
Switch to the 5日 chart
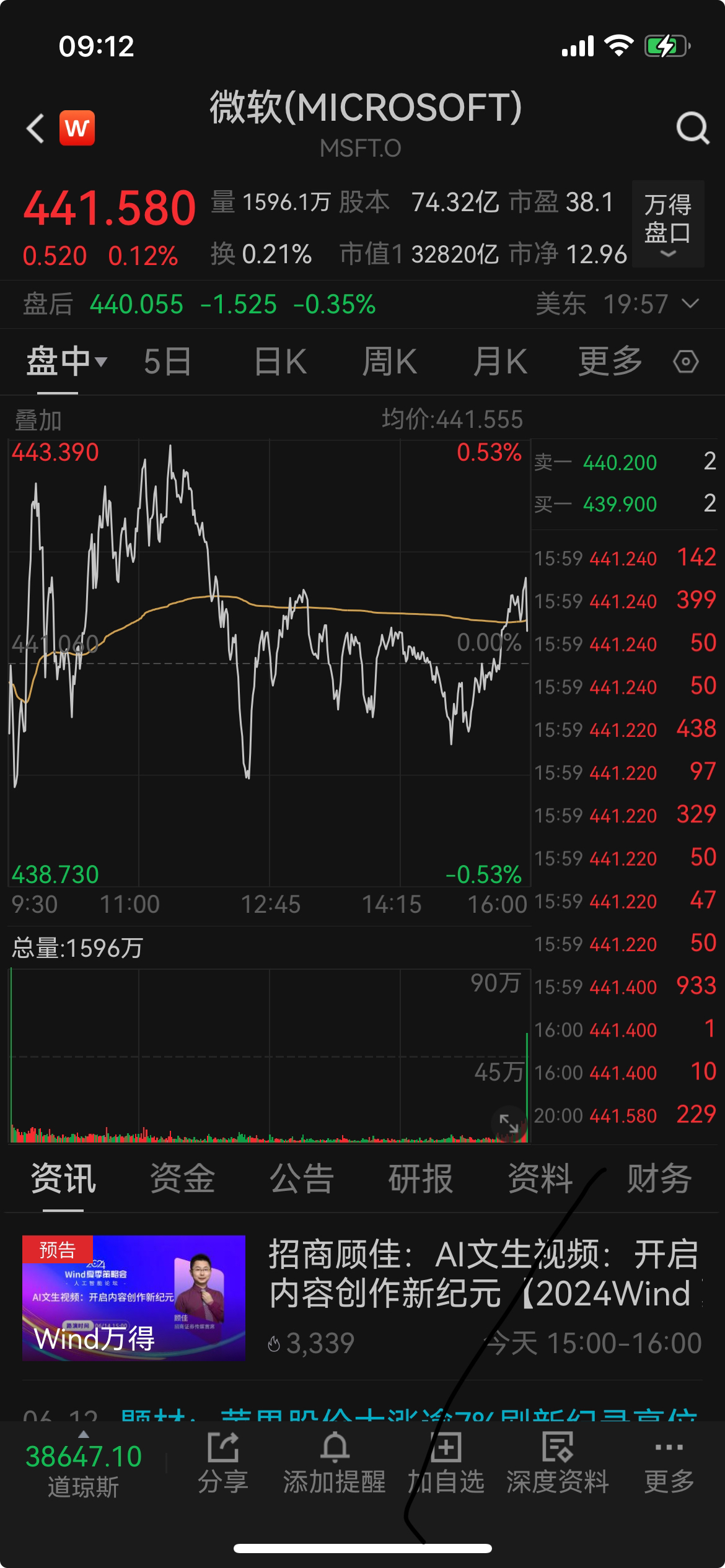coord(167,362)
